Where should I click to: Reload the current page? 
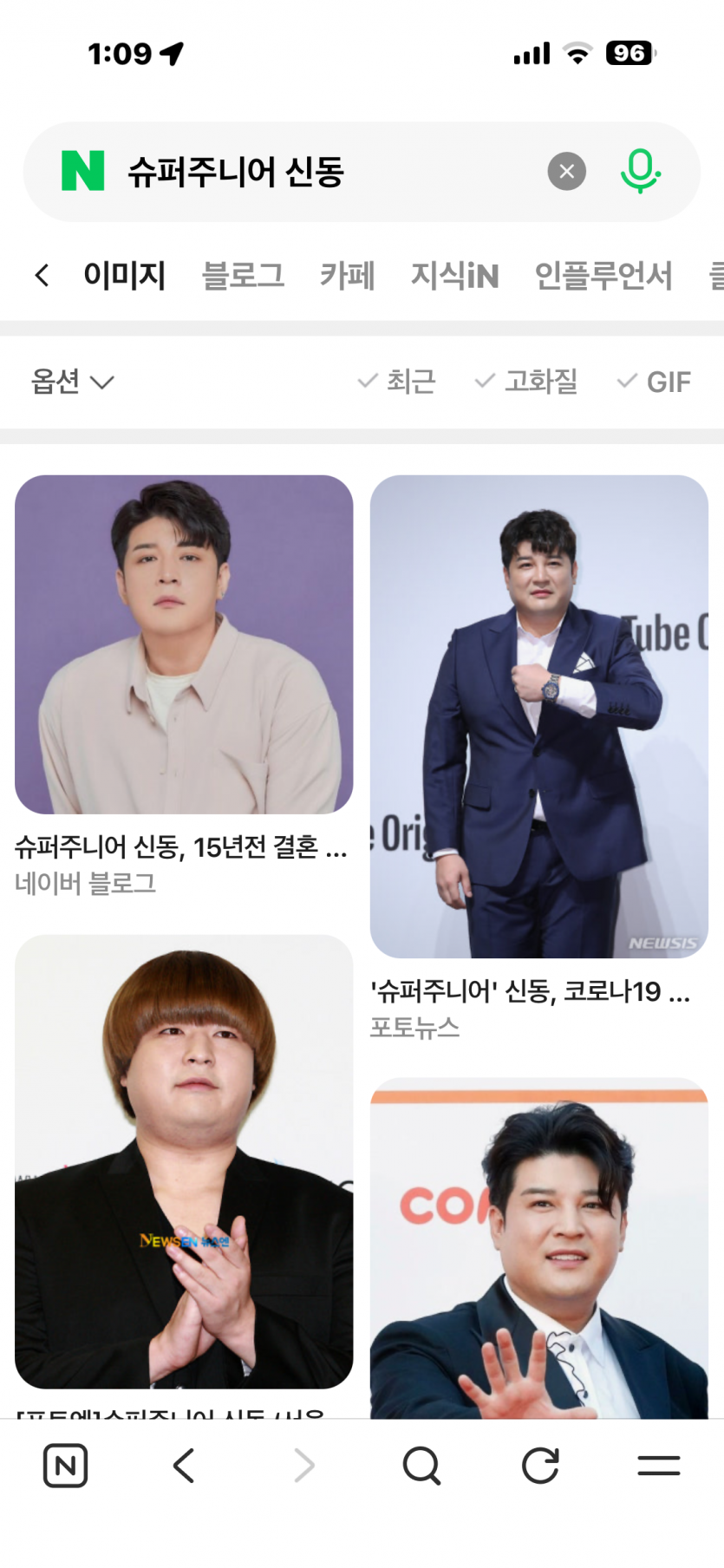(539, 1466)
